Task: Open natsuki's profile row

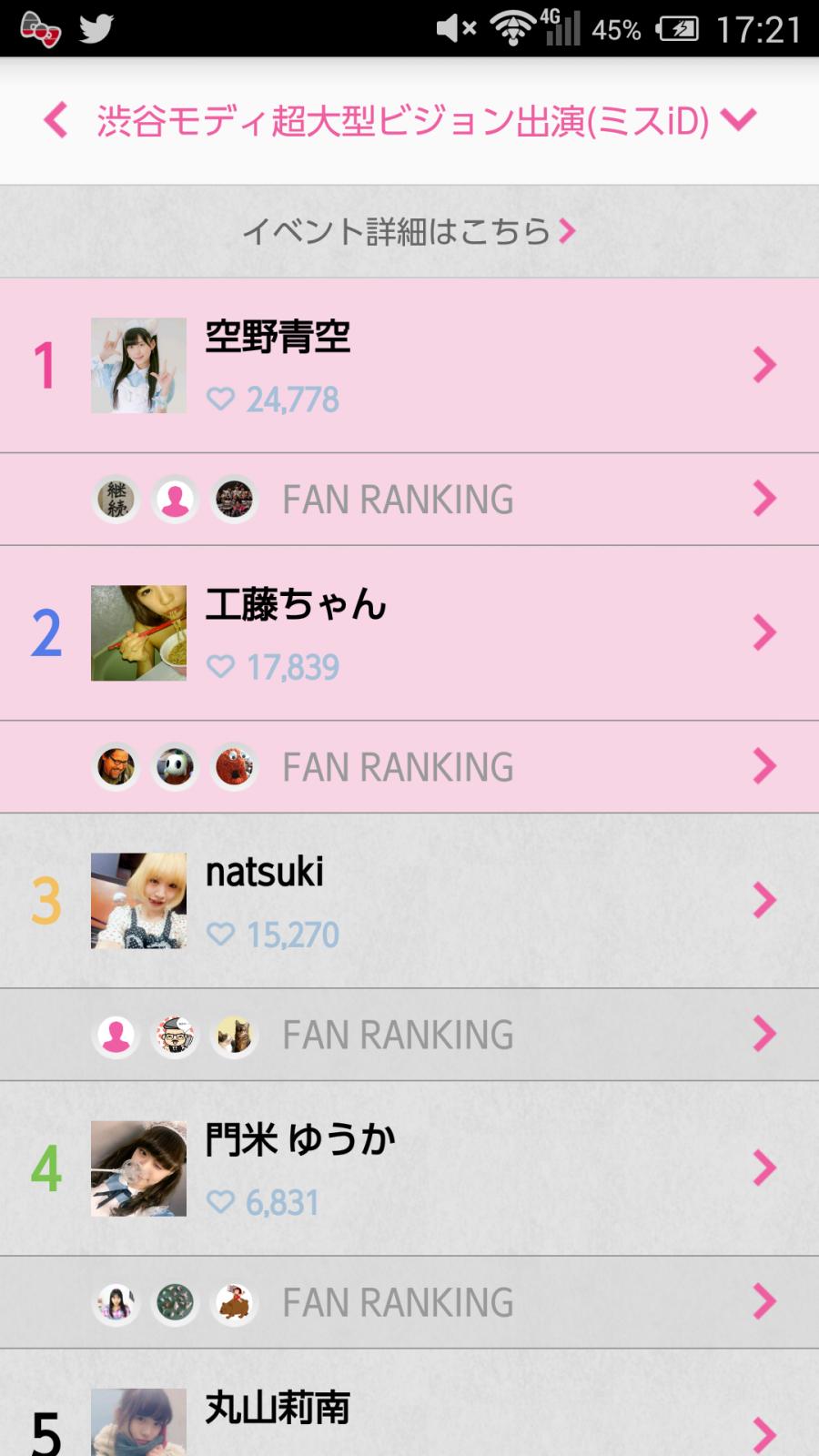Action: pyautogui.click(x=409, y=901)
